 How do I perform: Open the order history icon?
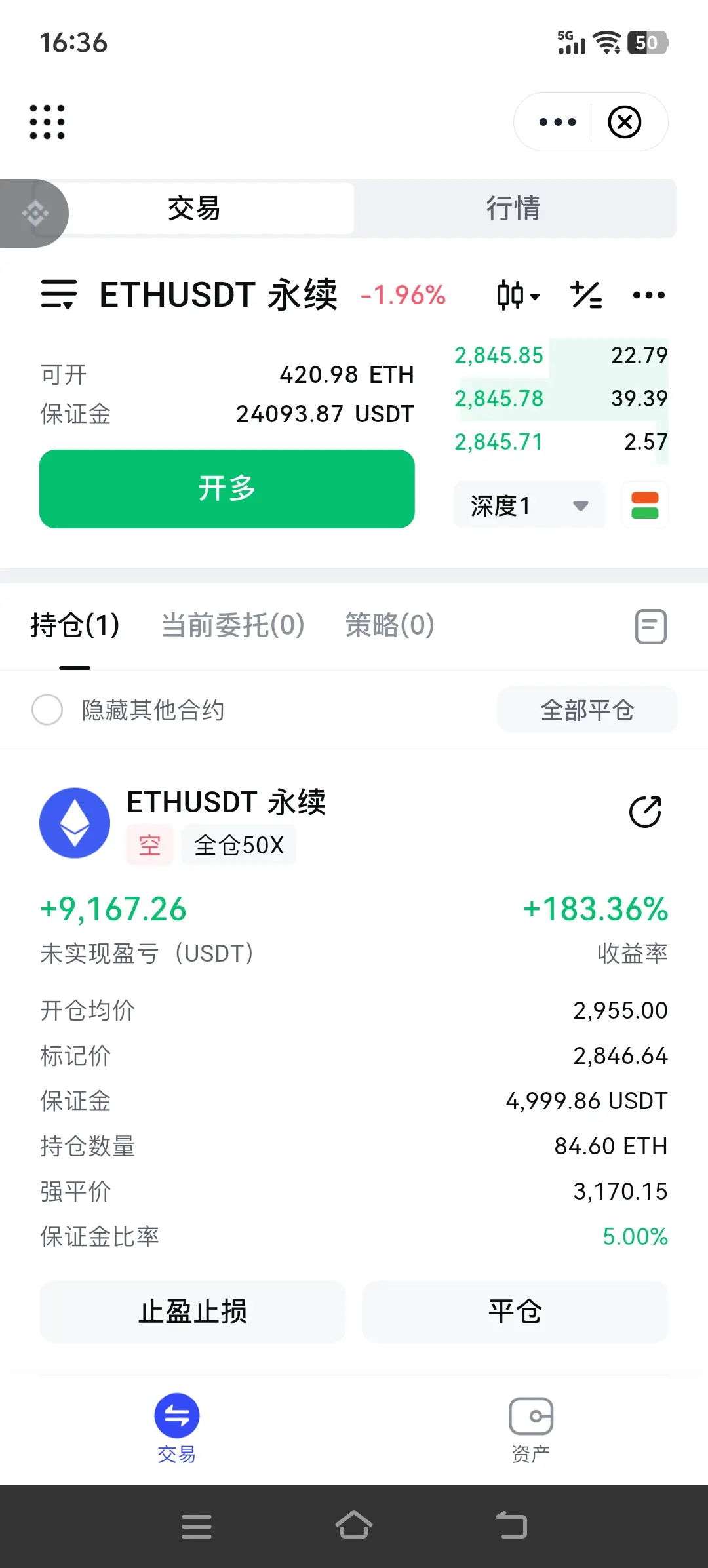coord(651,627)
